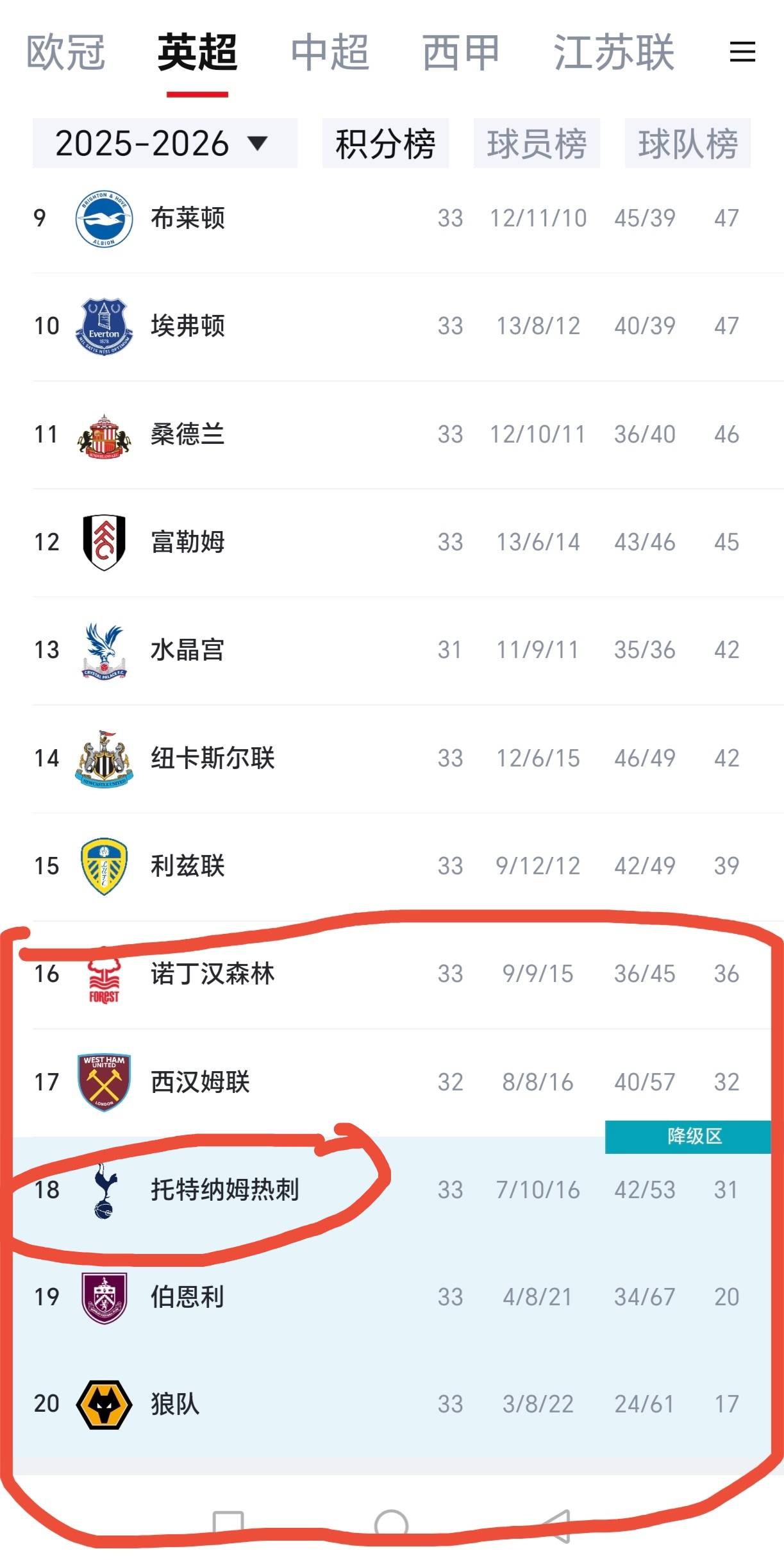
Task: Open the hamburger menu of leagues
Action: coord(742,52)
